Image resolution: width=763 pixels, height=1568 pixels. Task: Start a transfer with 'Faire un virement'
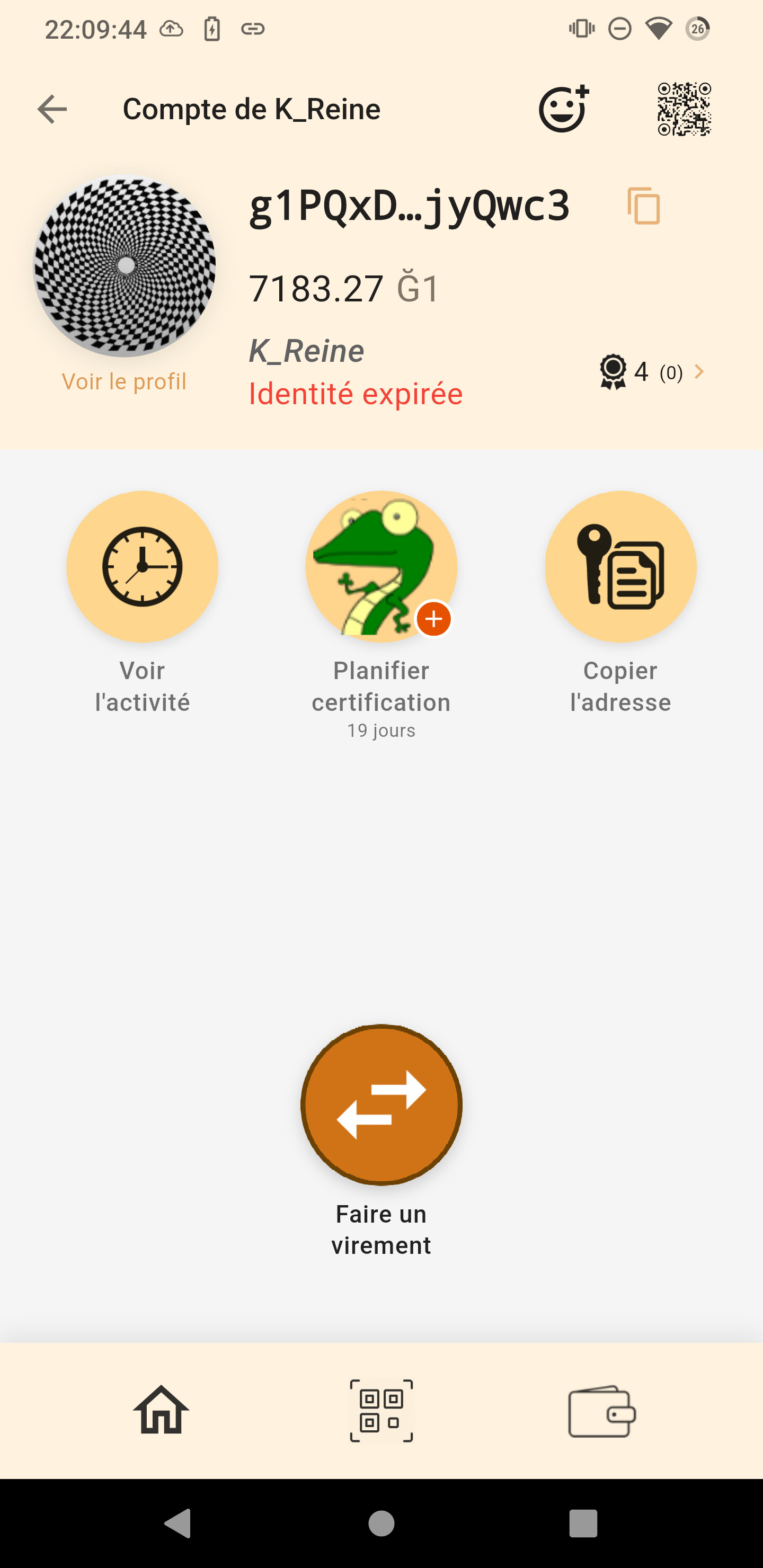pos(381,1105)
